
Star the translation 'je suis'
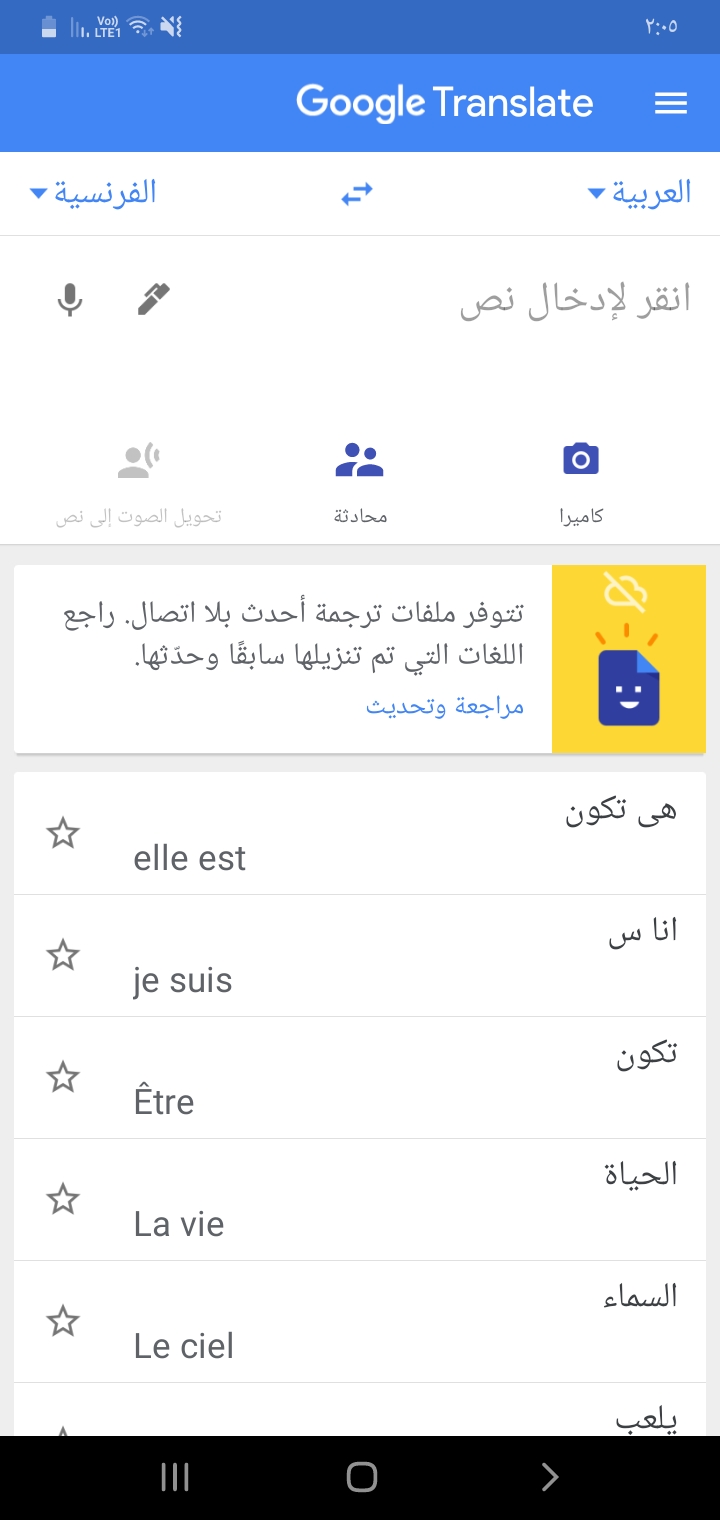coord(63,955)
